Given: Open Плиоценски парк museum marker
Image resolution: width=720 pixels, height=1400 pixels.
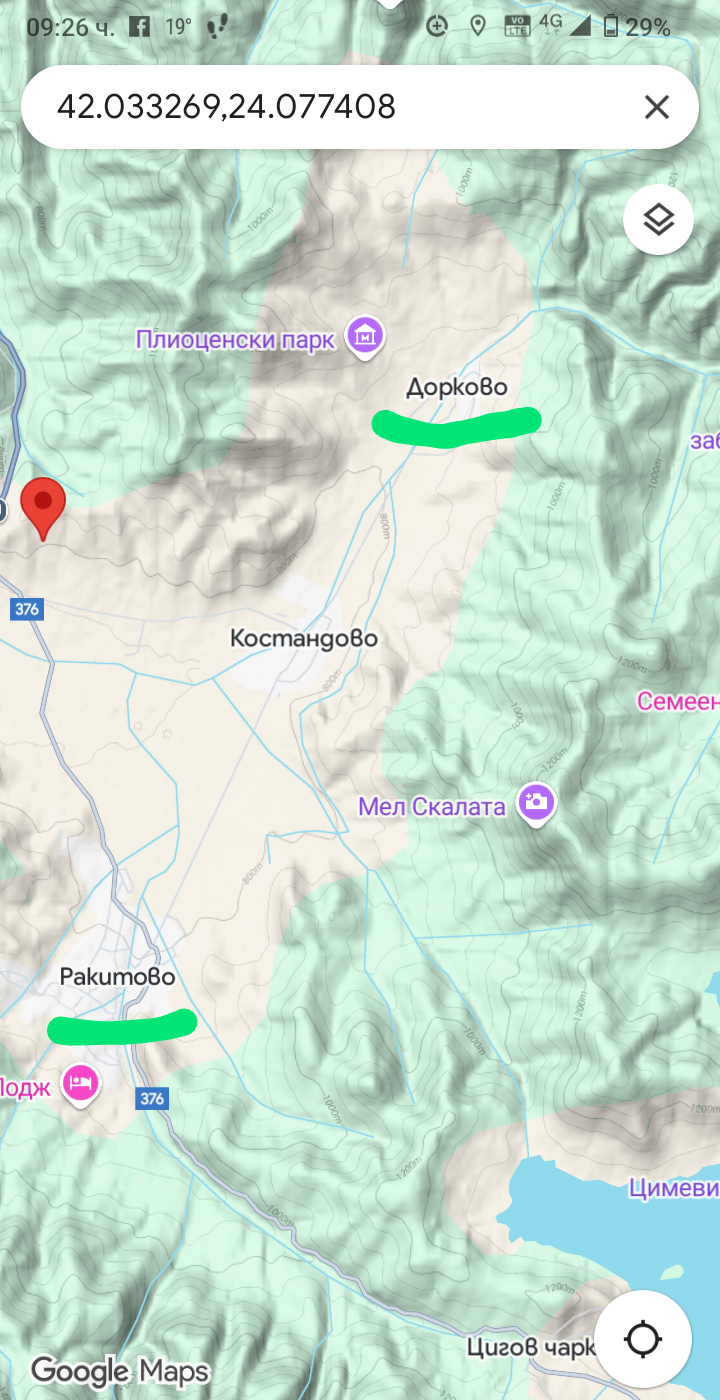Looking at the screenshot, I should [366, 337].
